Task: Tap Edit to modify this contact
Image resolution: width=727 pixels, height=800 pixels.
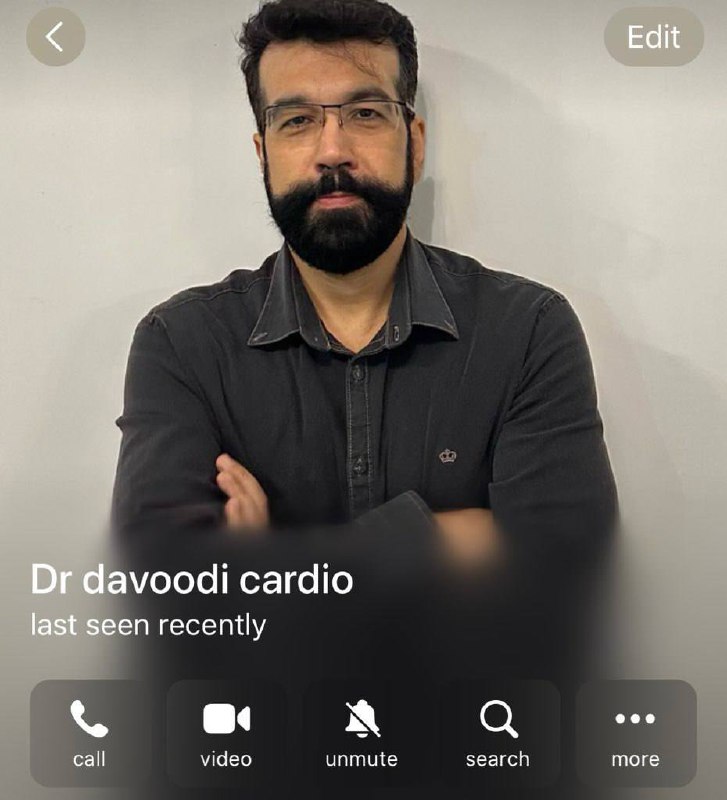Action: (x=653, y=38)
